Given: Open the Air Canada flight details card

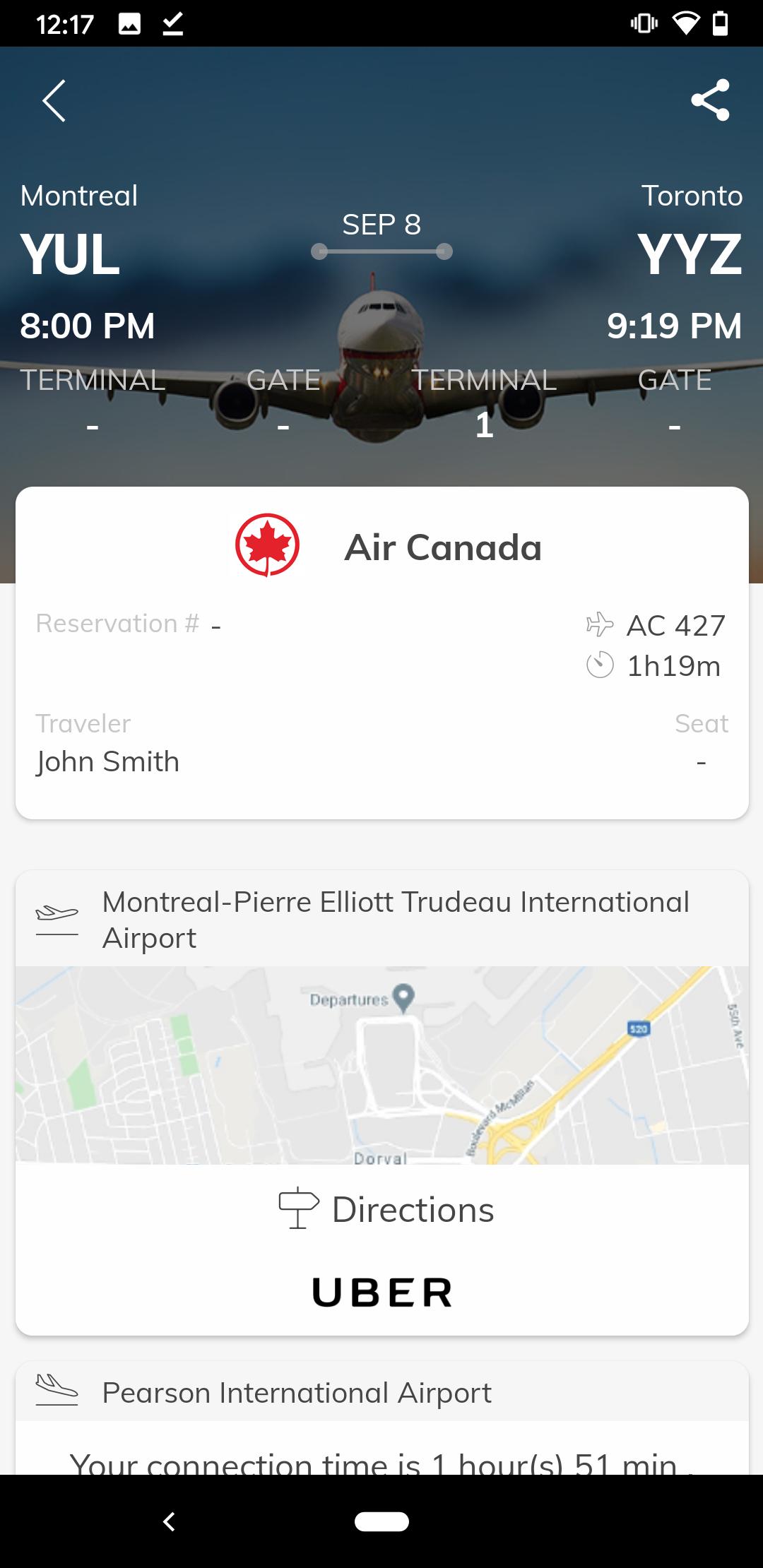Looking at the screenshot, I should (x=381, y=653).
